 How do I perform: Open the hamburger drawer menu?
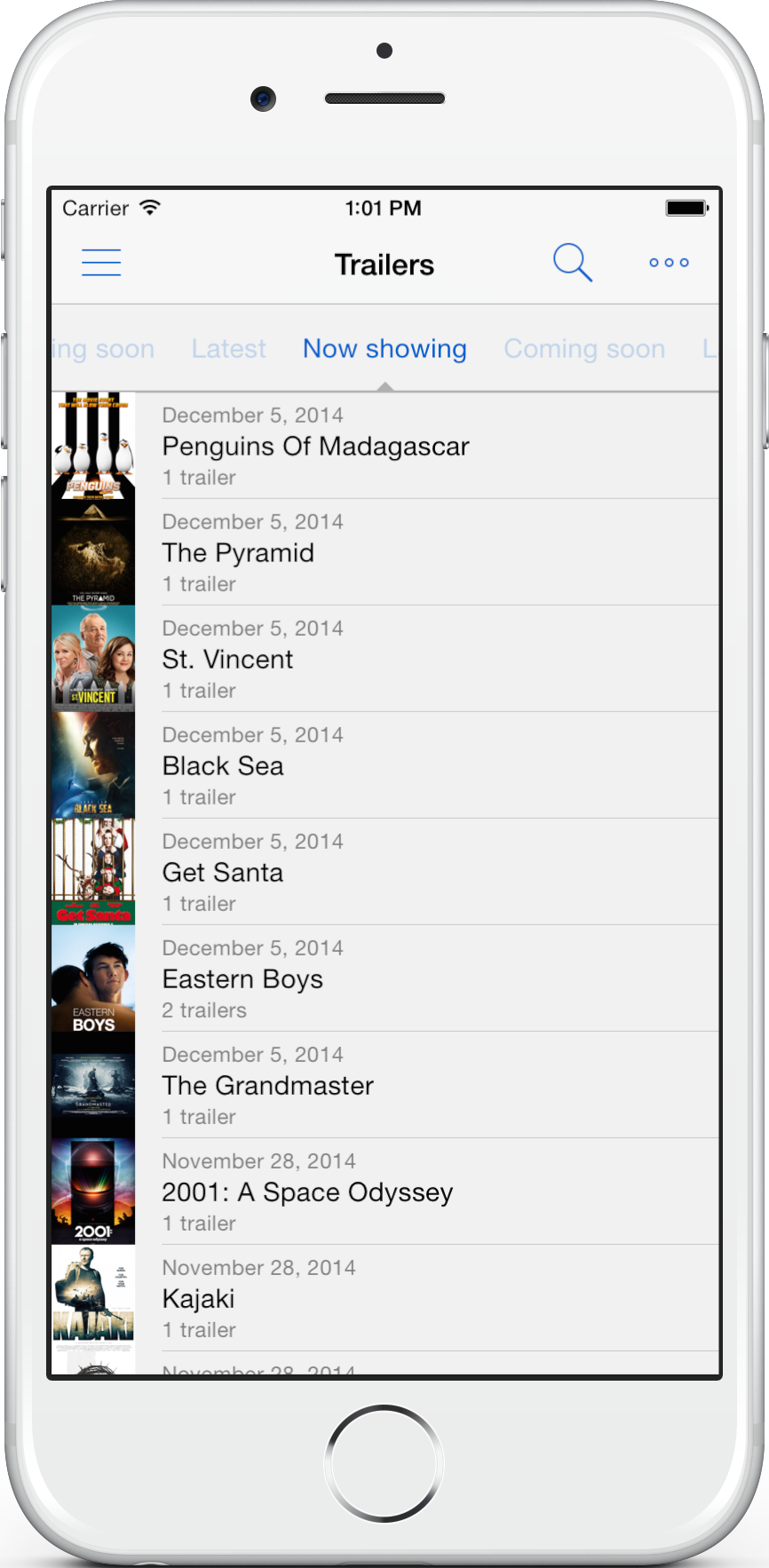click(x=101, y=263)
